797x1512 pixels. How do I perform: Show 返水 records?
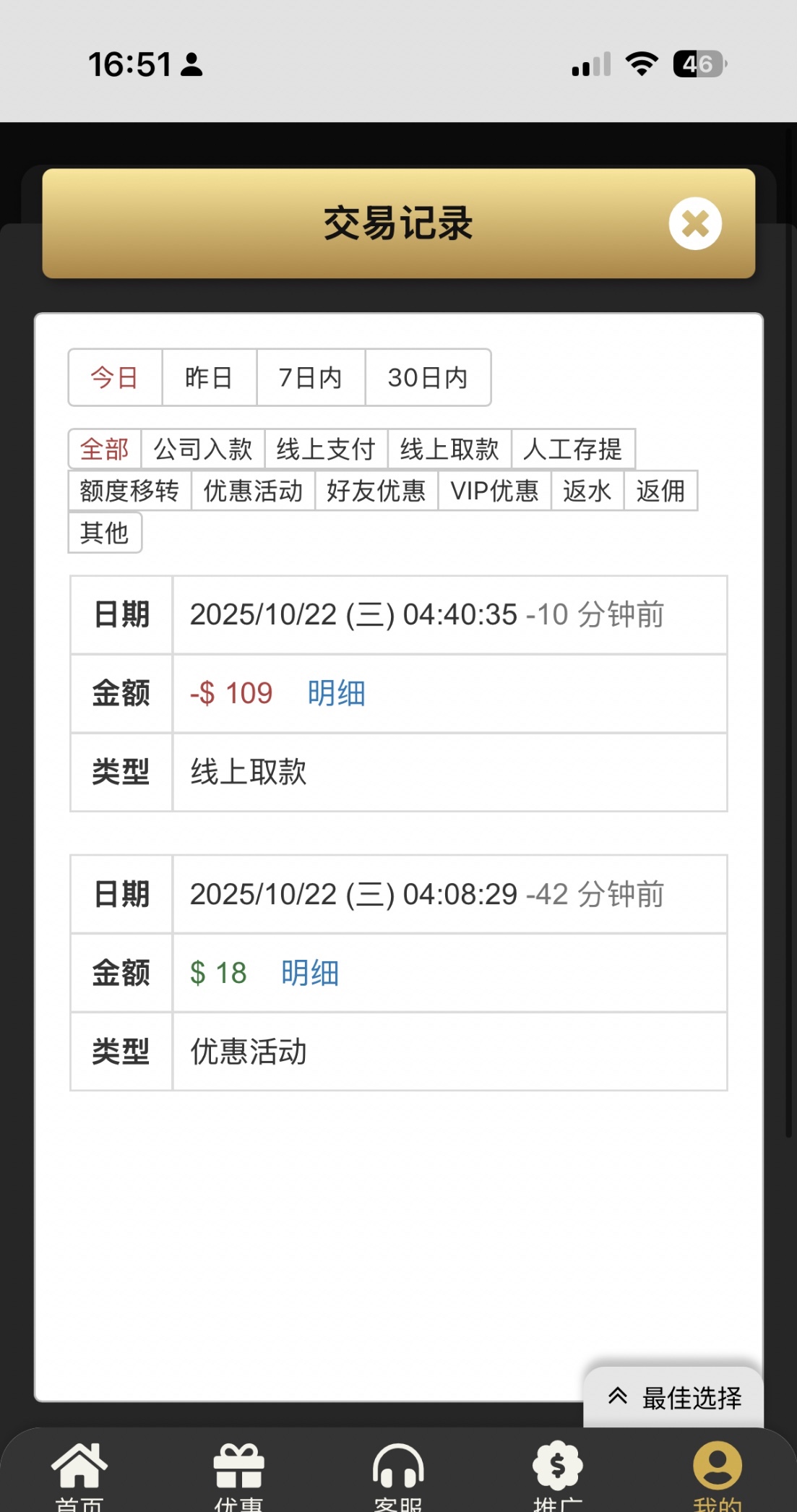click(x=587, y=491)
